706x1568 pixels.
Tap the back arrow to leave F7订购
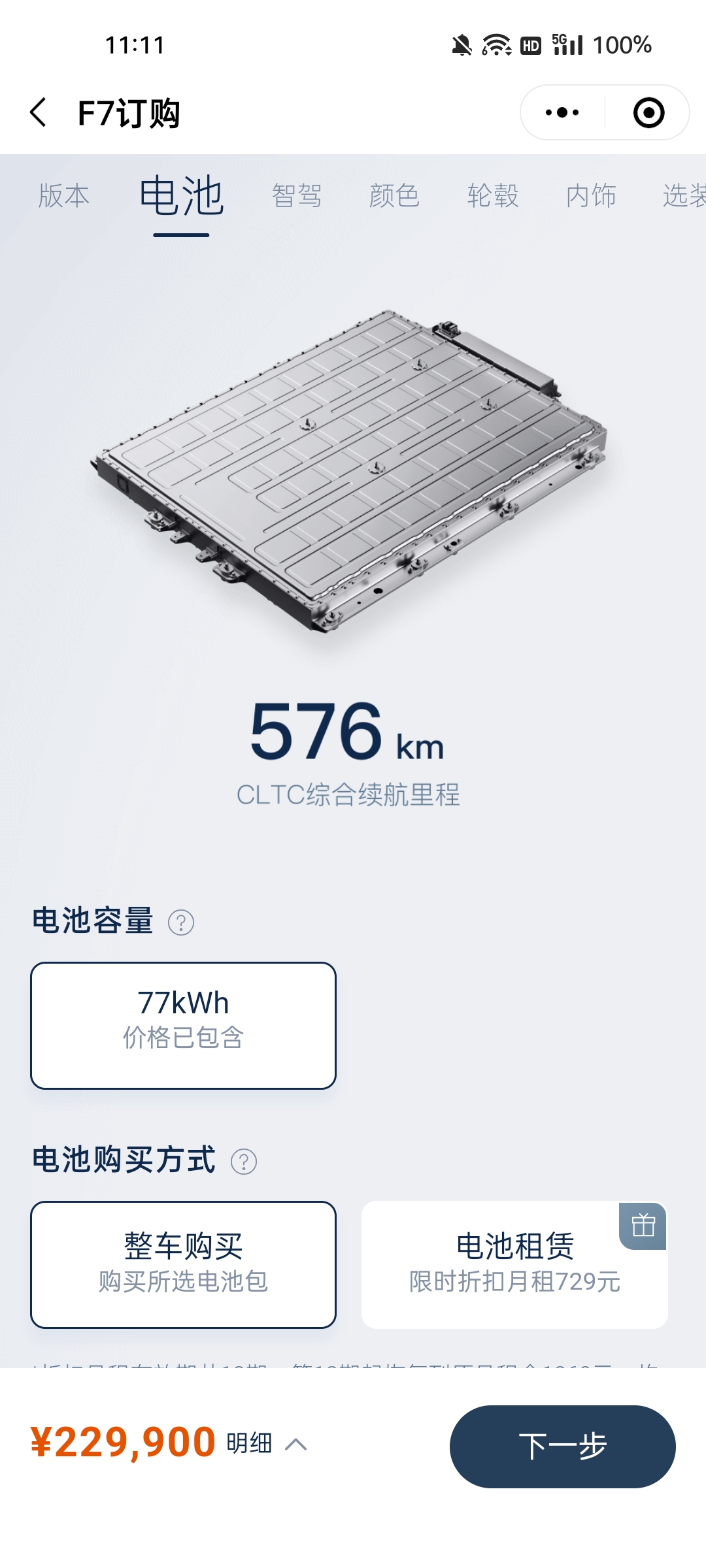pyautogui.click(x=37, y=112)
